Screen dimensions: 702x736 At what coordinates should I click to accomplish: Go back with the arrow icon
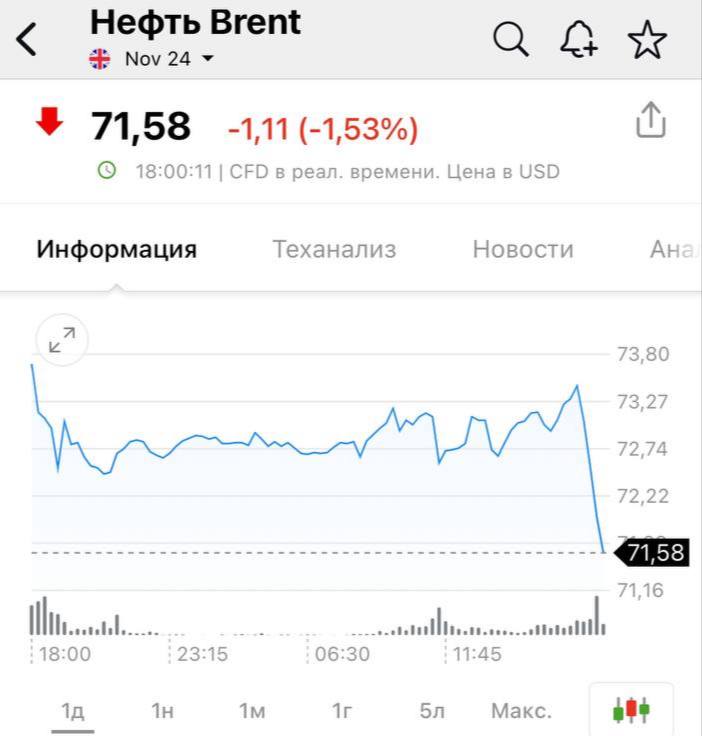pyautogui.click(x=27, y=40)
